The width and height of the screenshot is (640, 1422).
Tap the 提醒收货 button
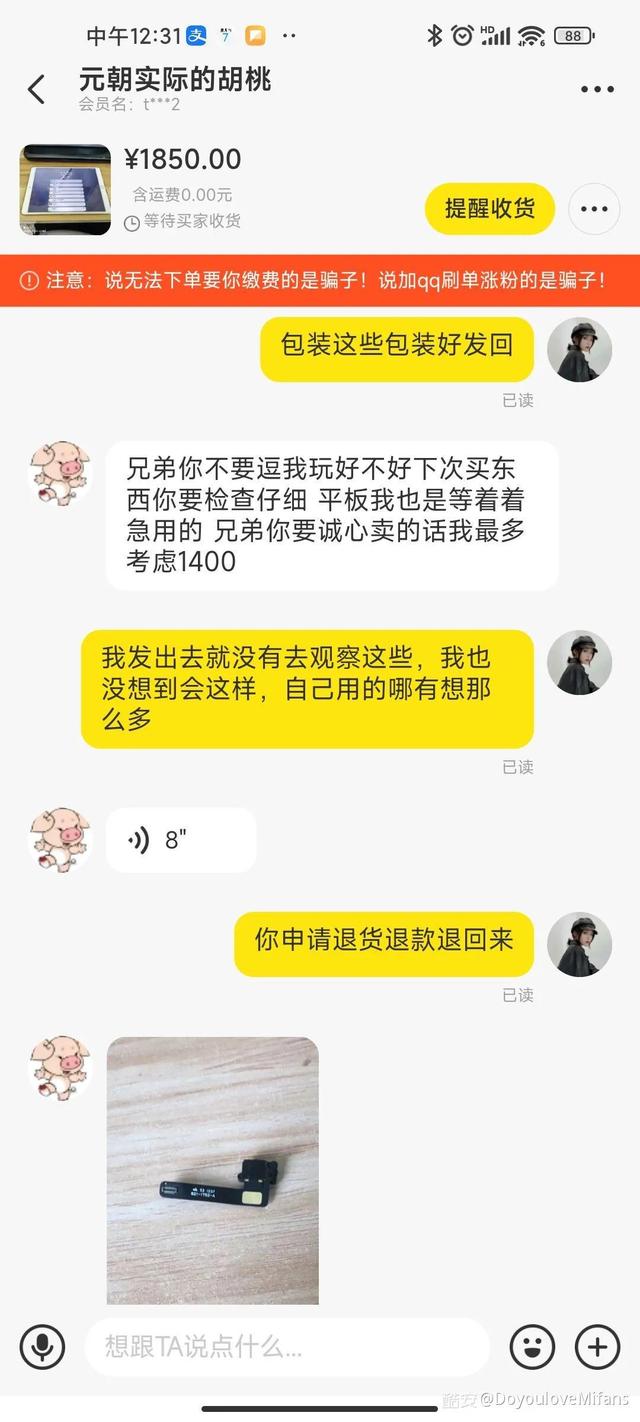pyautogui.click(x=489, y=209)
